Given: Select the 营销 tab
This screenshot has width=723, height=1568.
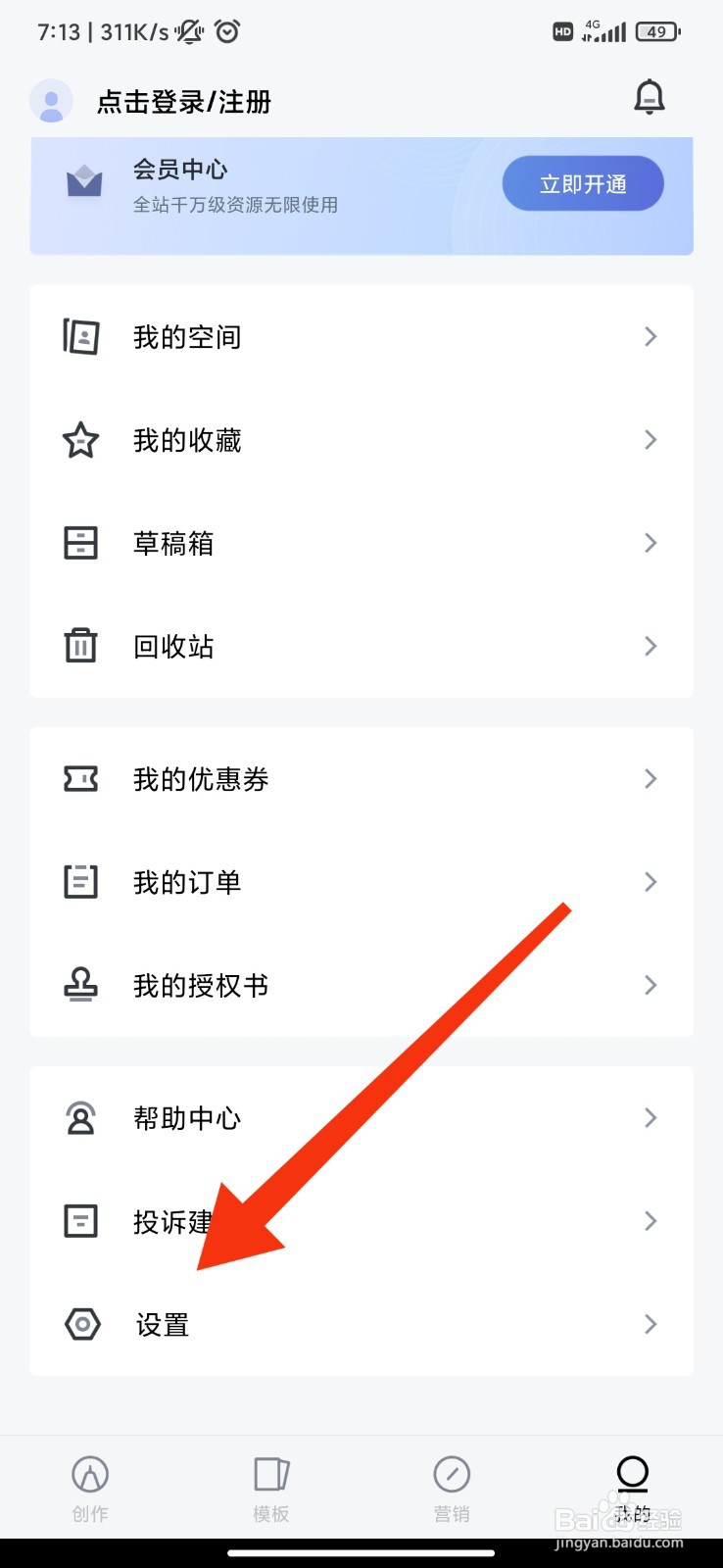Looking at the screenshot, I should click(x=452, y=1488).
